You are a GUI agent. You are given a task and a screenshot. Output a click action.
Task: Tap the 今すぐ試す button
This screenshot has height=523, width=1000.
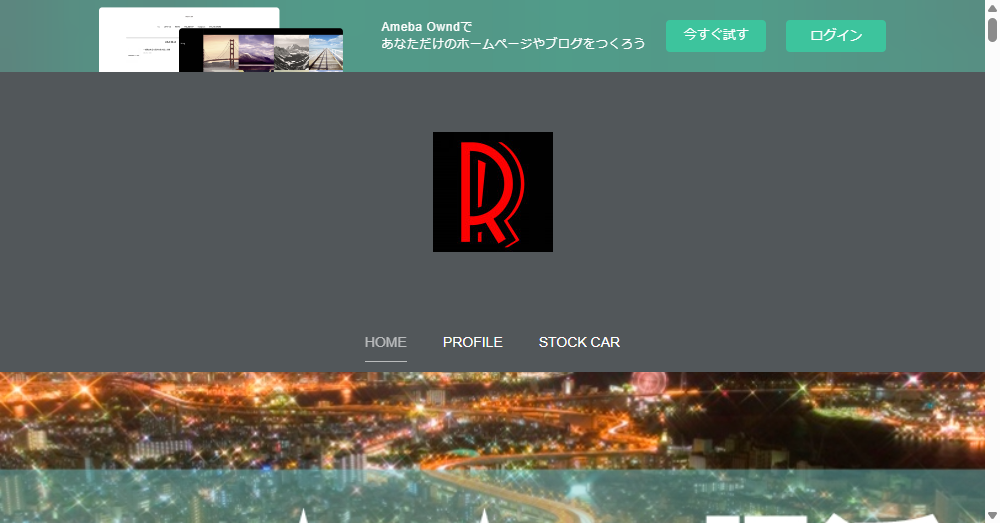[x=715, y=35]
